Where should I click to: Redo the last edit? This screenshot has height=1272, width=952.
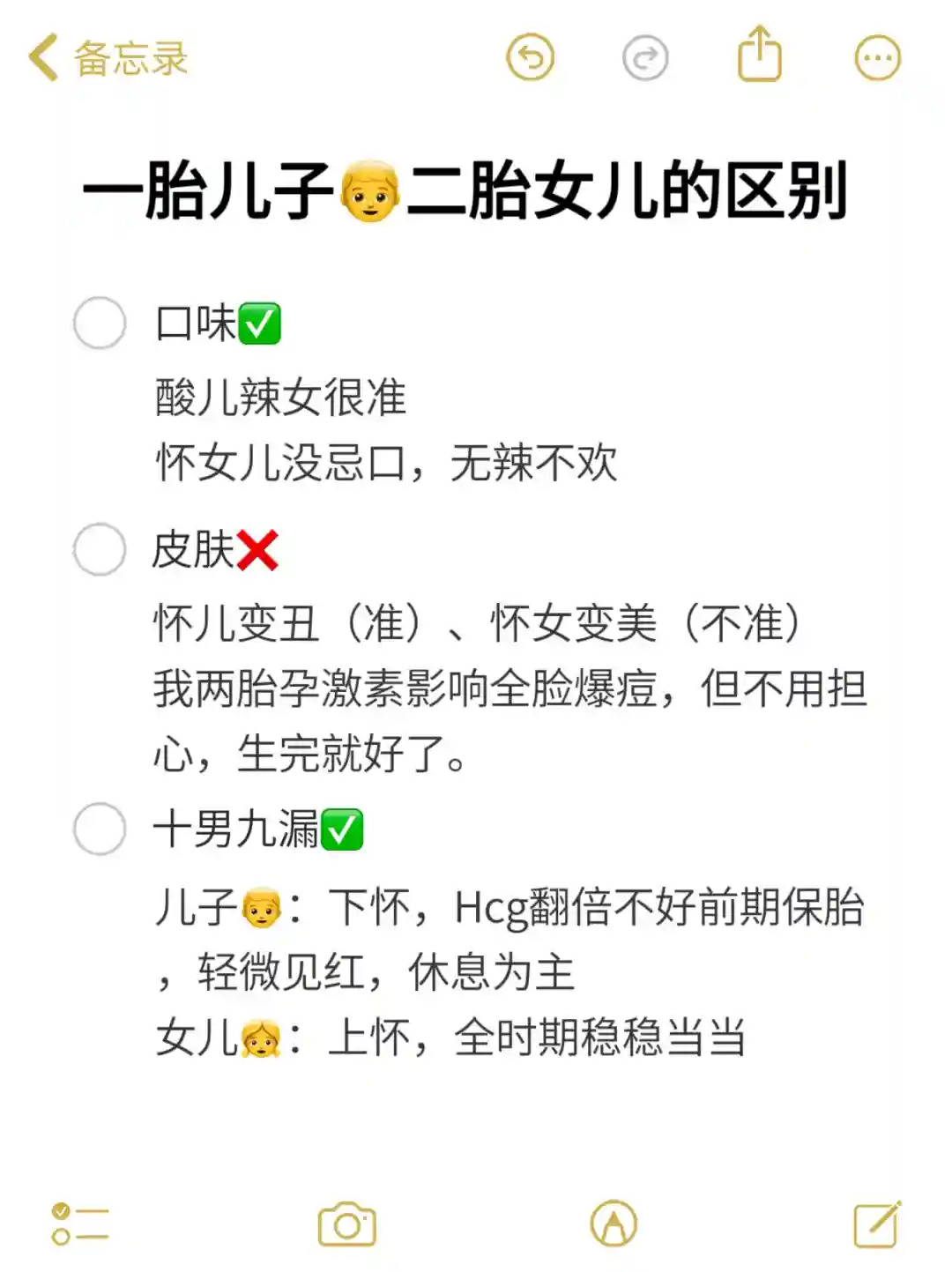coord(645,58)
